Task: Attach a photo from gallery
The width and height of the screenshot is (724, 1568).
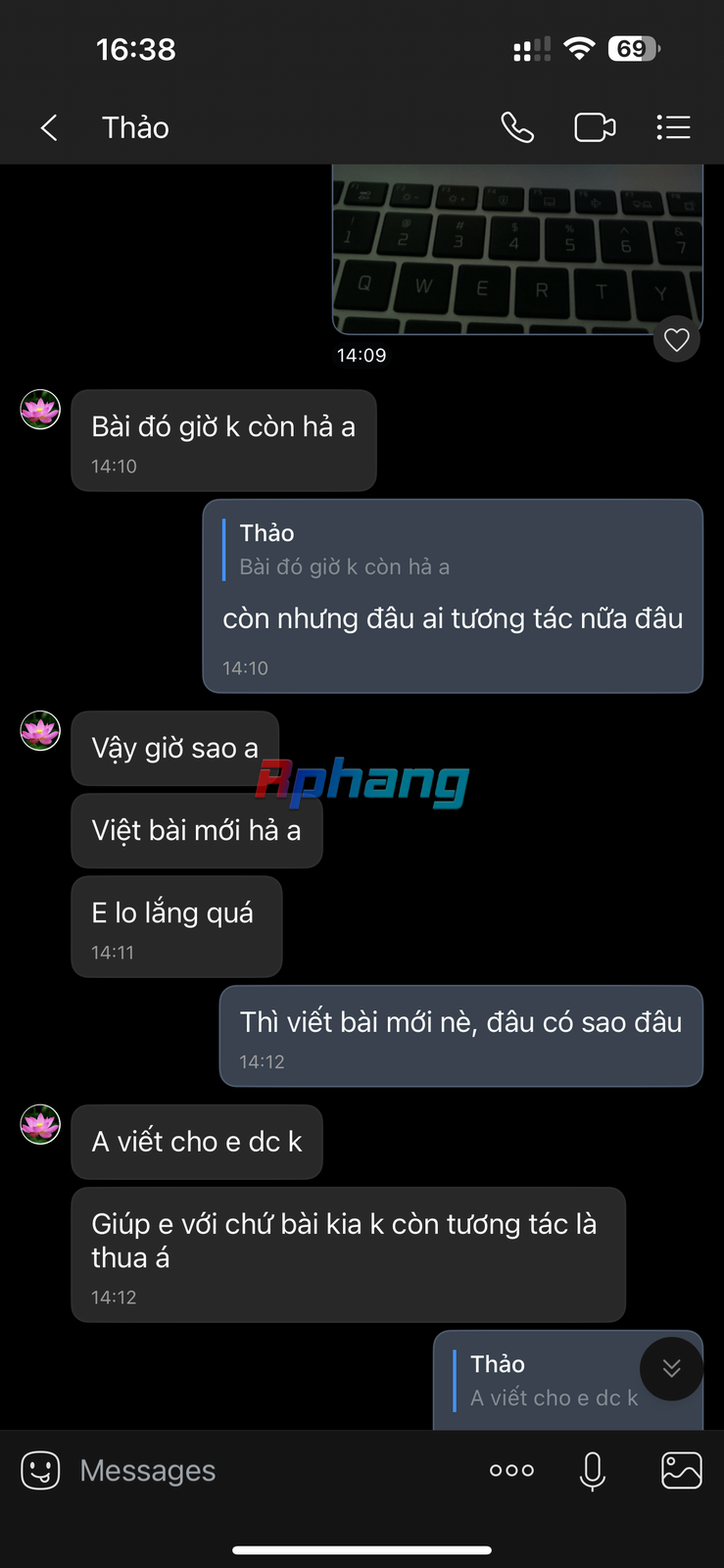Action: [x=682, y=1470]
